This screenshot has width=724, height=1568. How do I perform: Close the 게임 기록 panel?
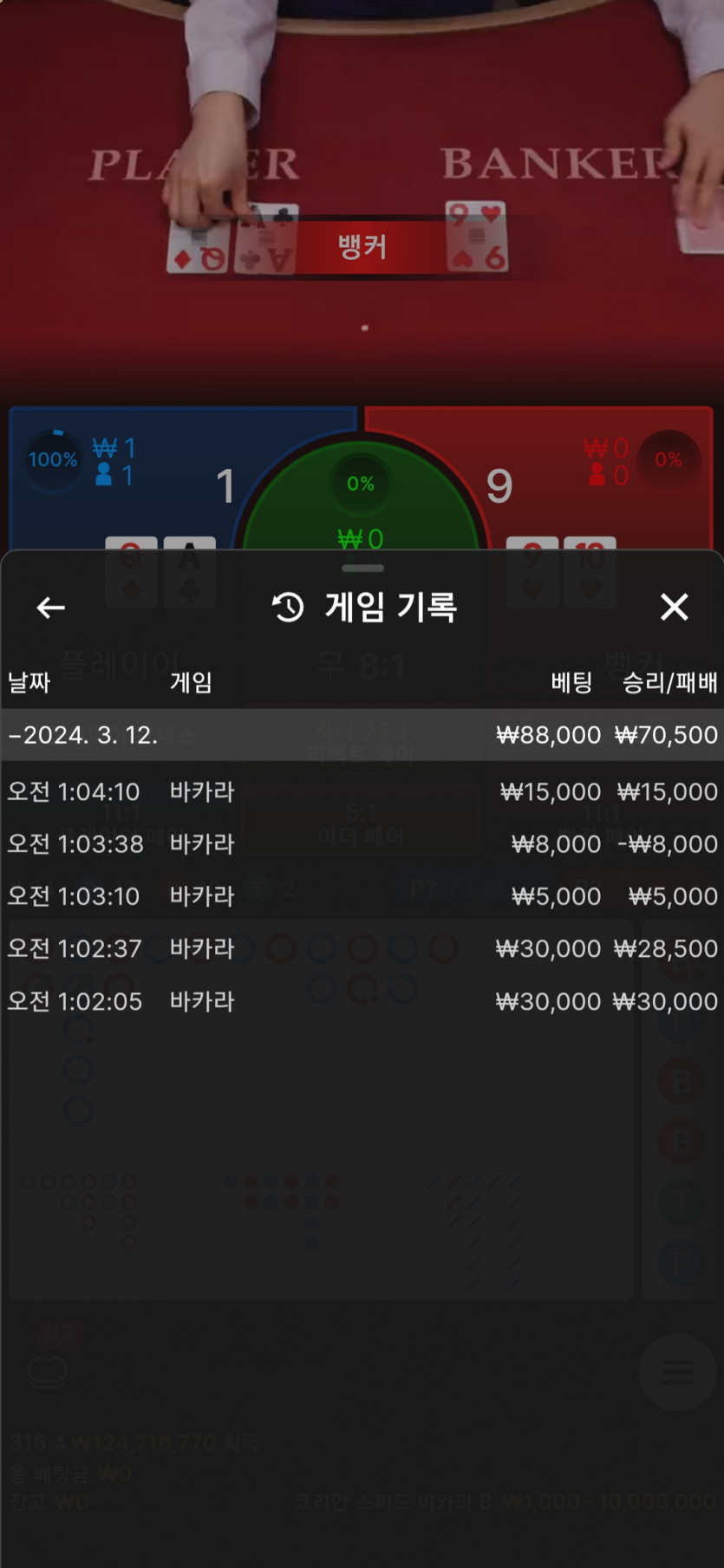674,607
